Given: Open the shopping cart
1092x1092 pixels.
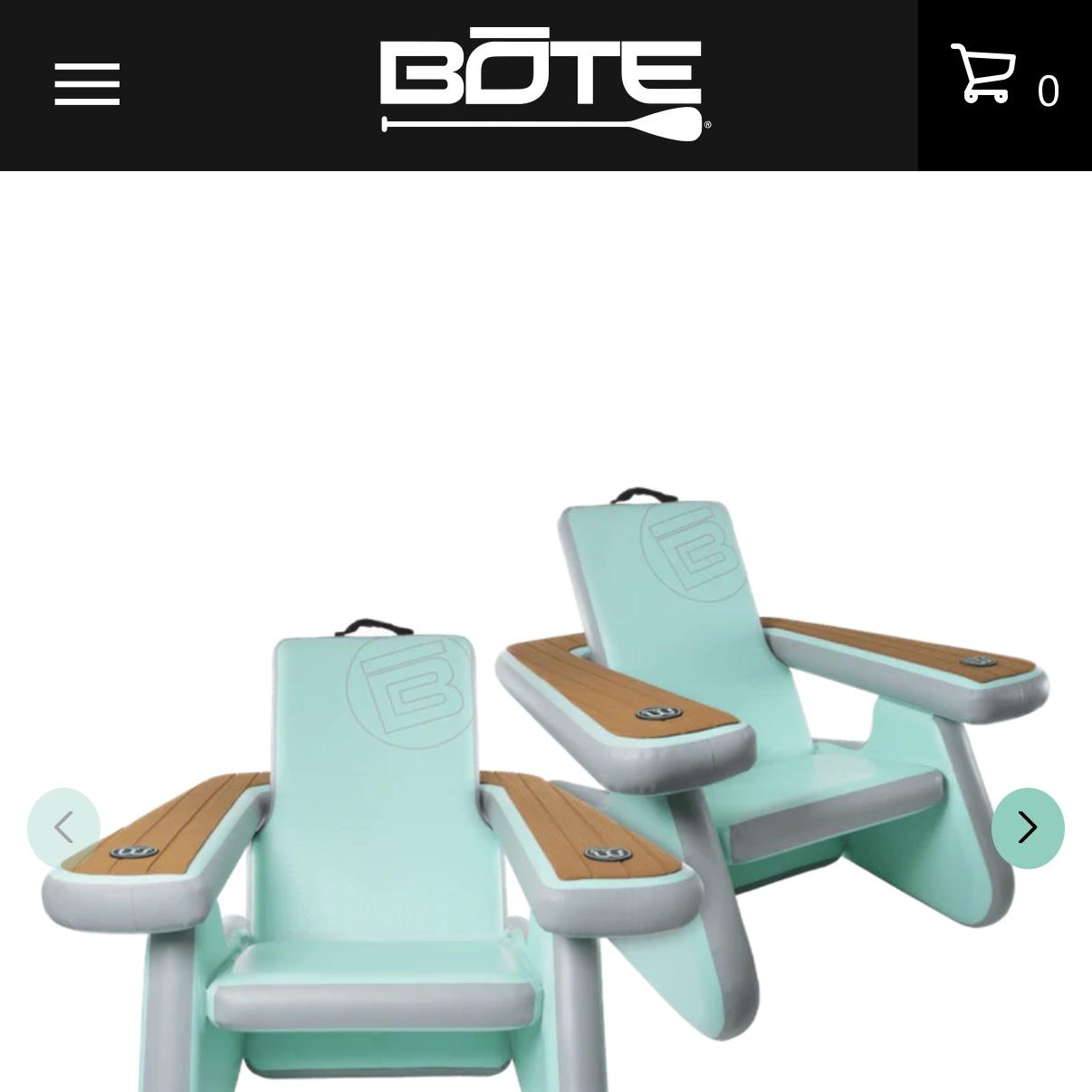Looking at the screenshot, I should 1003,81.
